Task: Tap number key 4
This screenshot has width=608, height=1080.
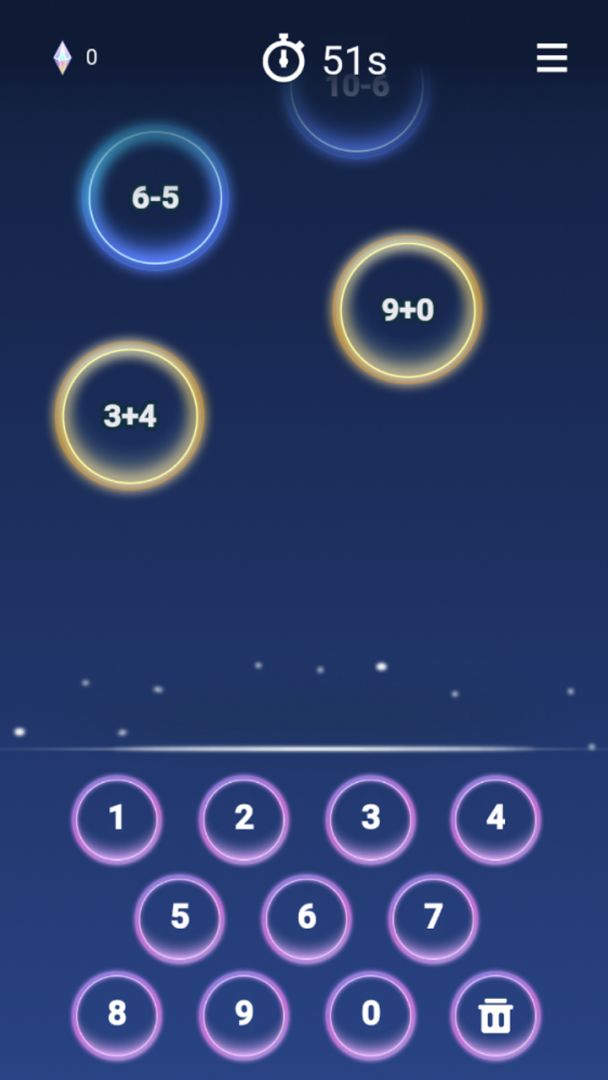Action: [x=496, y=818]
